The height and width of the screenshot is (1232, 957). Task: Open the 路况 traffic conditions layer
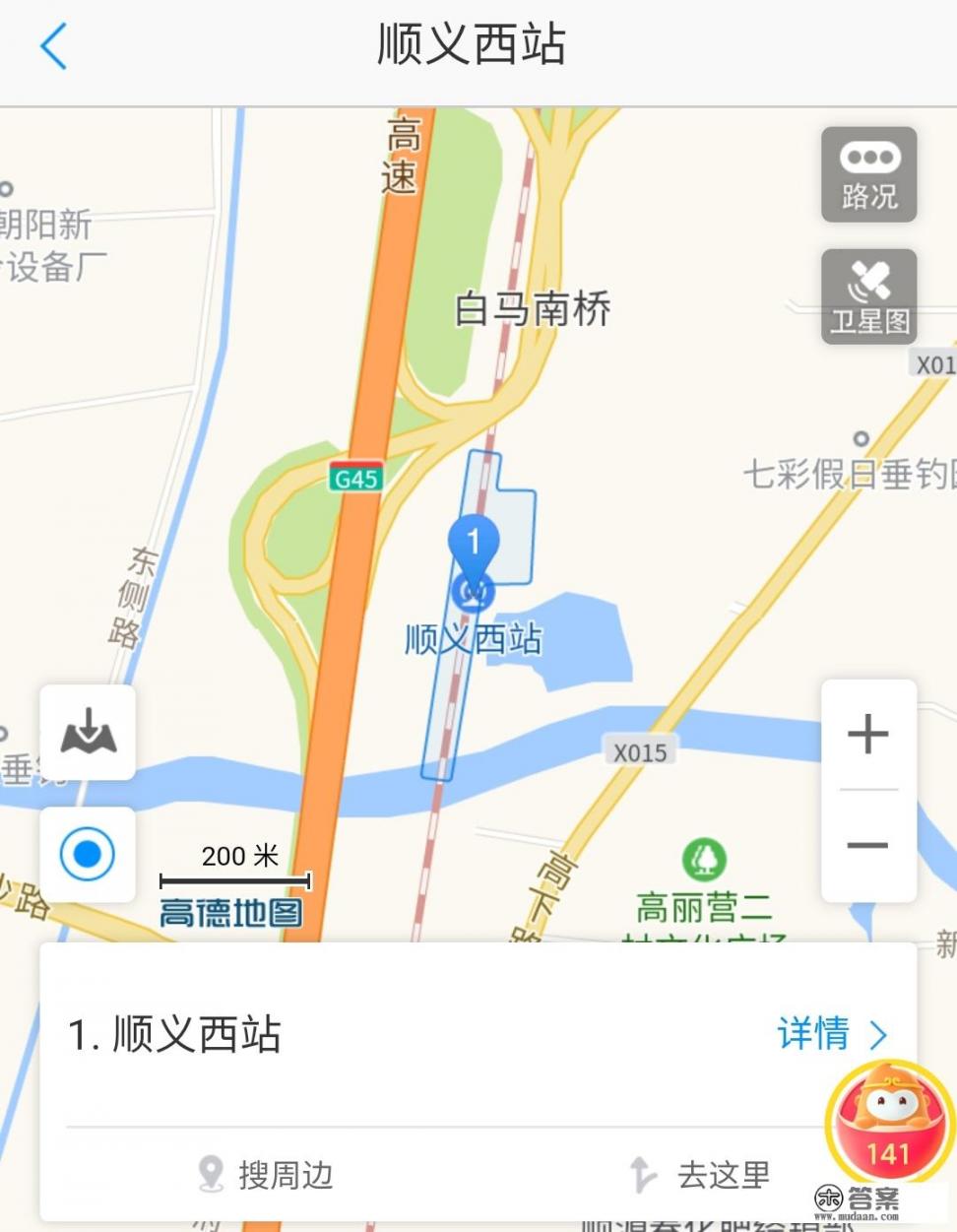pyautogui.click(x=869, y=174)
